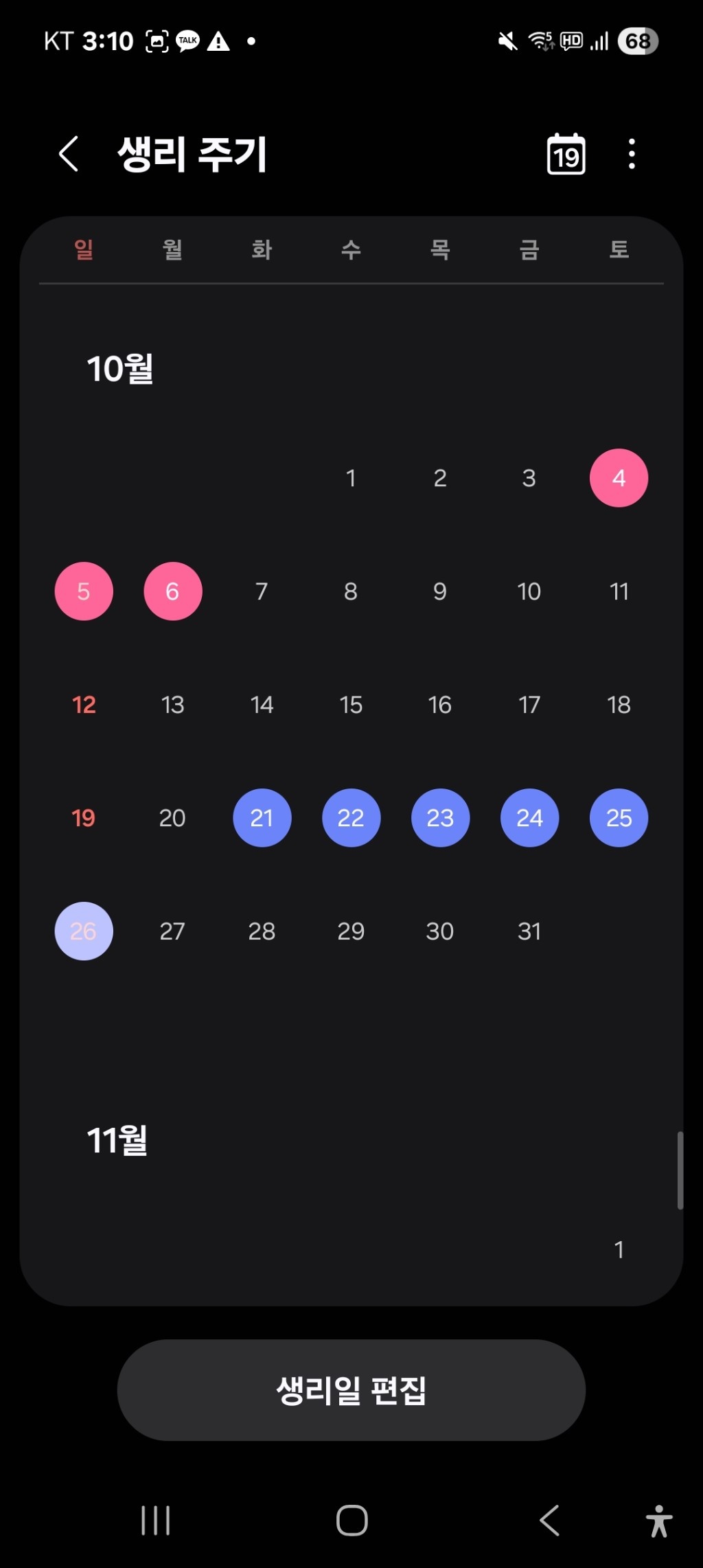Image resolution: width=703 pixels, height=1568 pixels.
Task: Open recent apps from navigation bar
Action: coord(155,1520)
